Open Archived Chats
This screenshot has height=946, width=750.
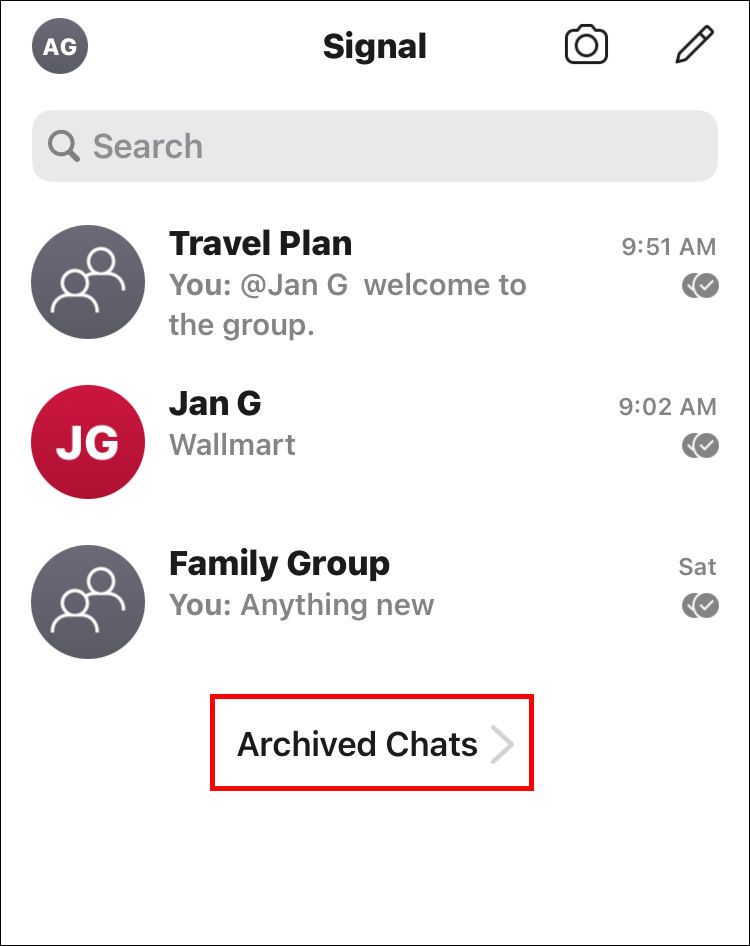point(372,744)
